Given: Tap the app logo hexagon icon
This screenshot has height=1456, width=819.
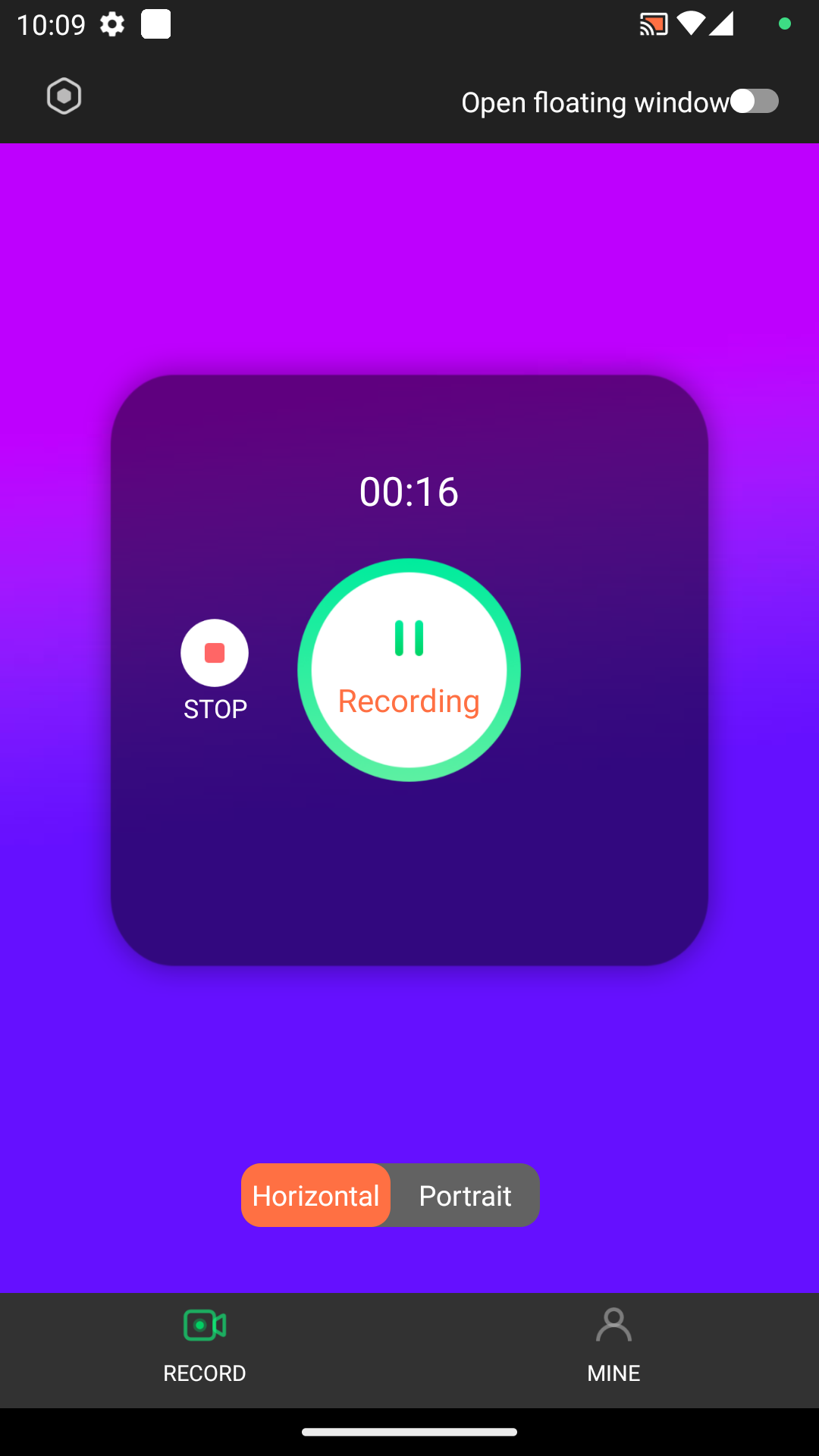Looking at the screenshot, I should click(x=64, y=96).
